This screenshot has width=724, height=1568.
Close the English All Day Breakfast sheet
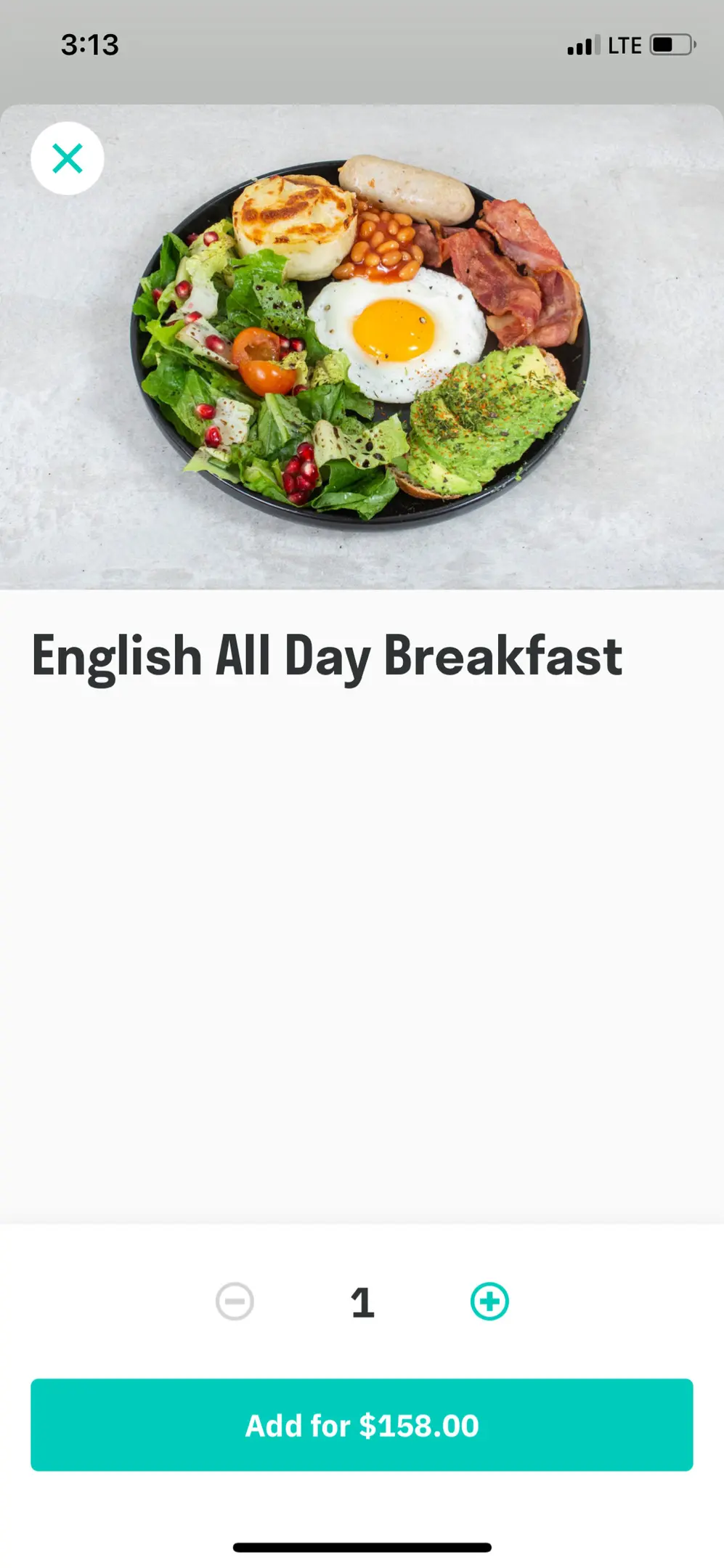(x=68, y=158)
